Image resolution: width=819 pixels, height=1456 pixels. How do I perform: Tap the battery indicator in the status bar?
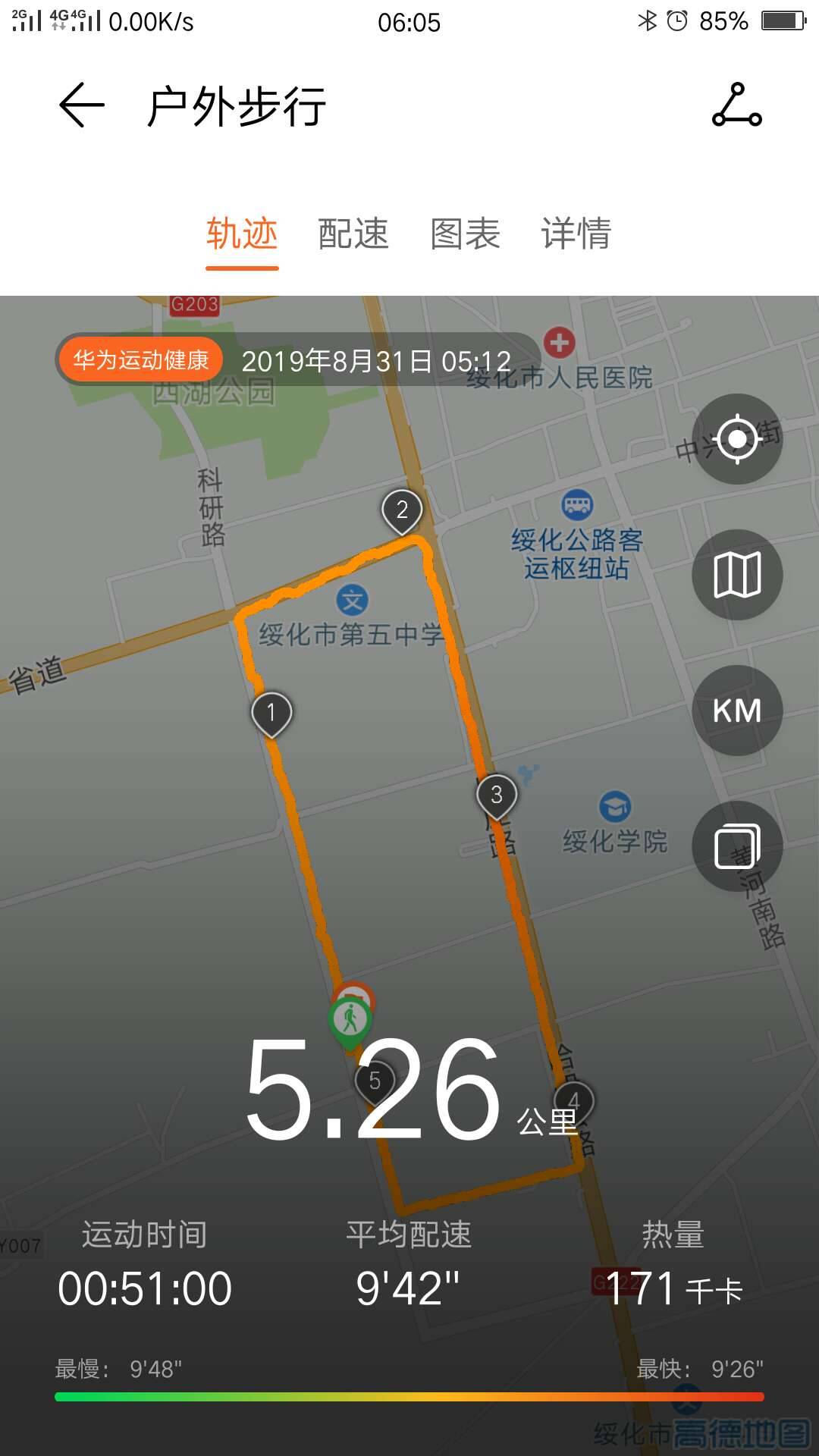(x=785, y=21)
